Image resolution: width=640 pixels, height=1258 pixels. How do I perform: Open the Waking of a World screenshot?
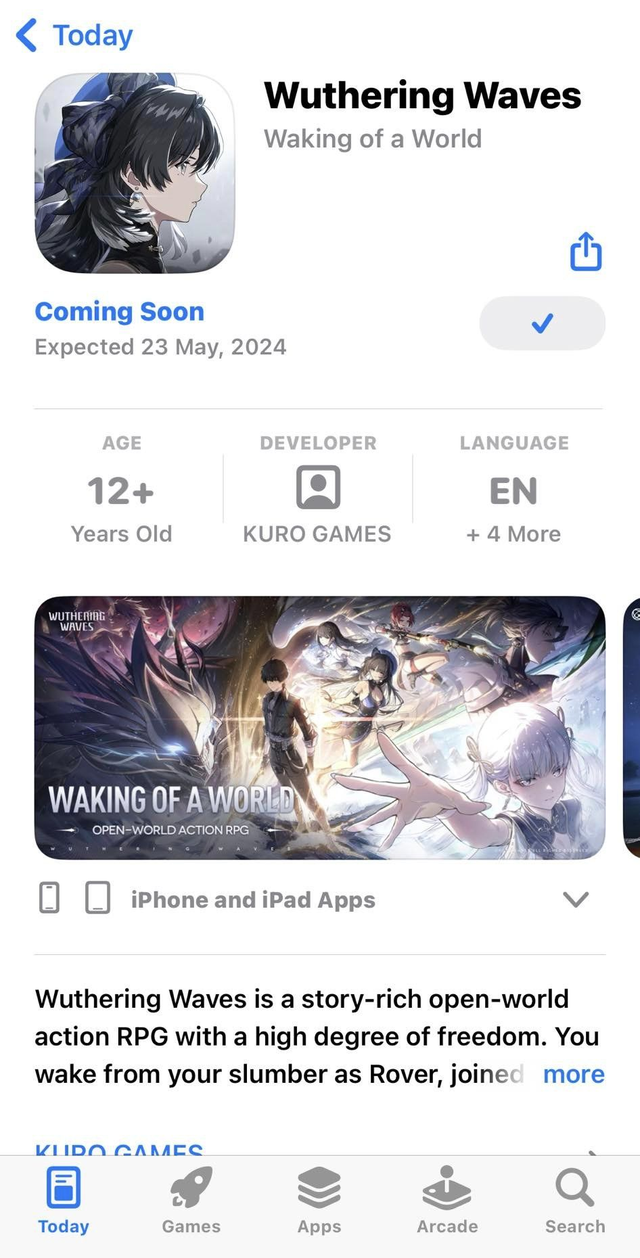click(319, 727)
